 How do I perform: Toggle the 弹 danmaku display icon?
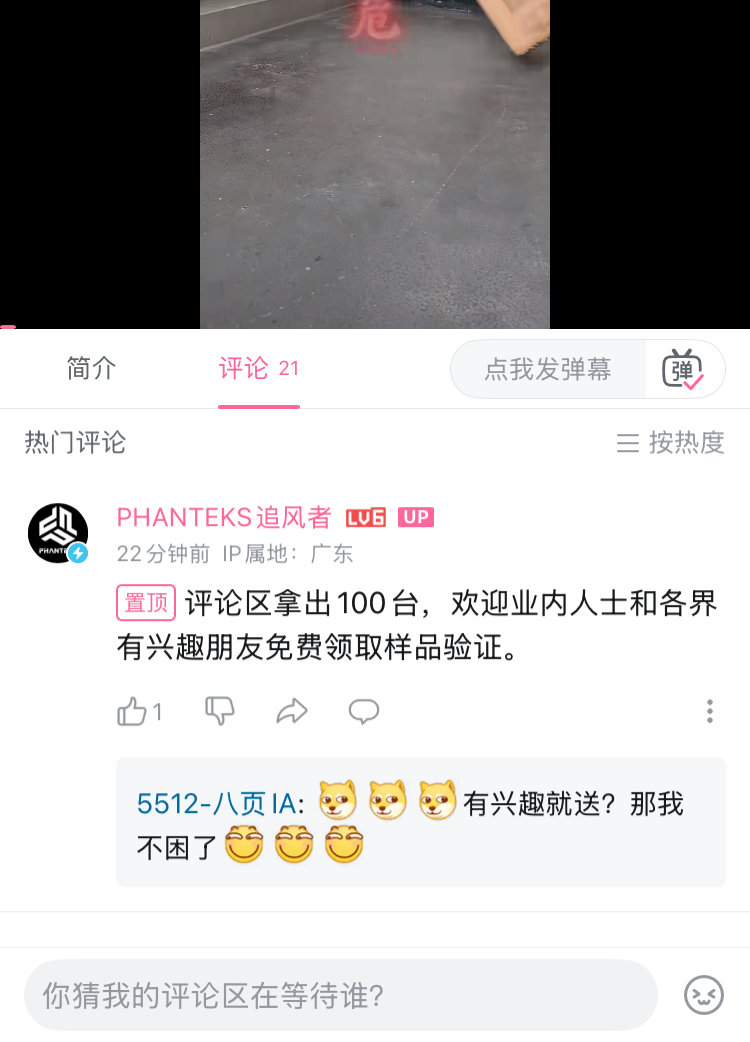point(684,369)
